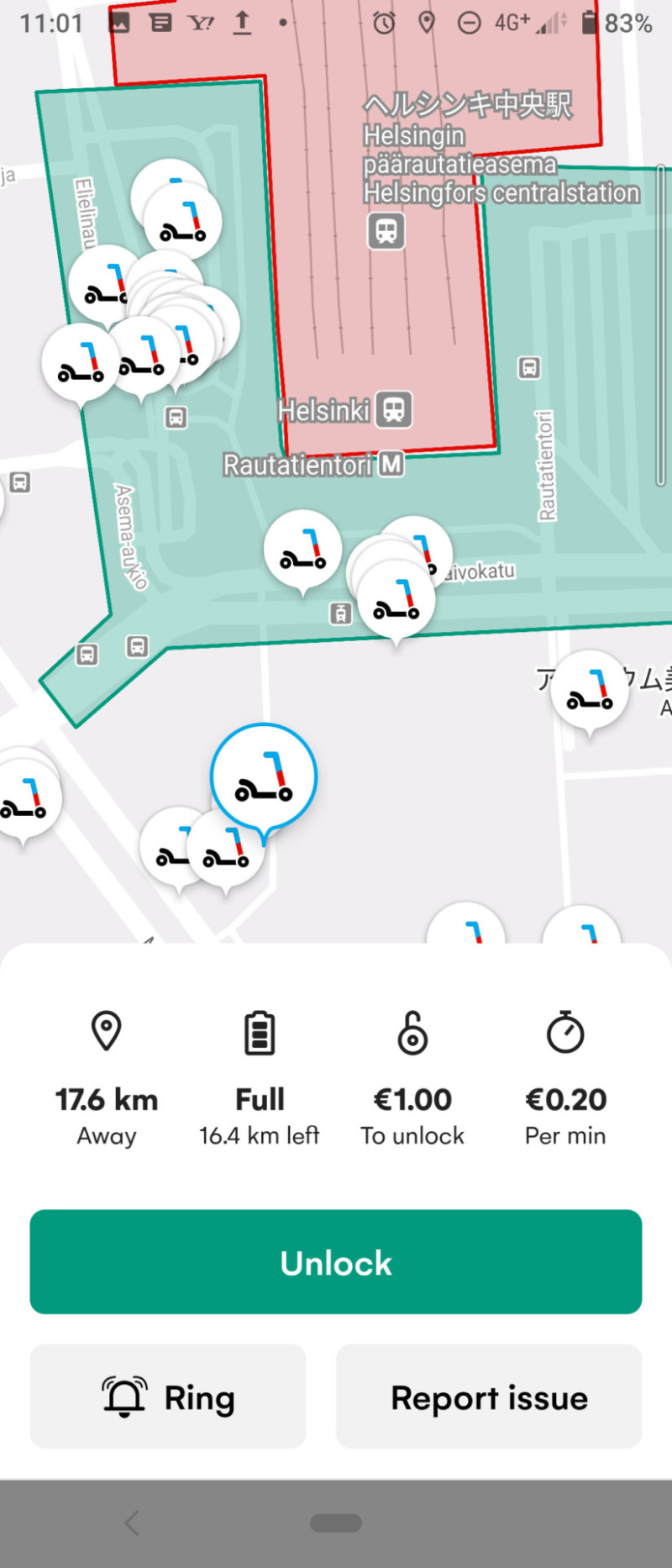Viewport: 672px width, 1568px height.
Task: Open Helsinki central station train marker
Action: click(386, 230)
